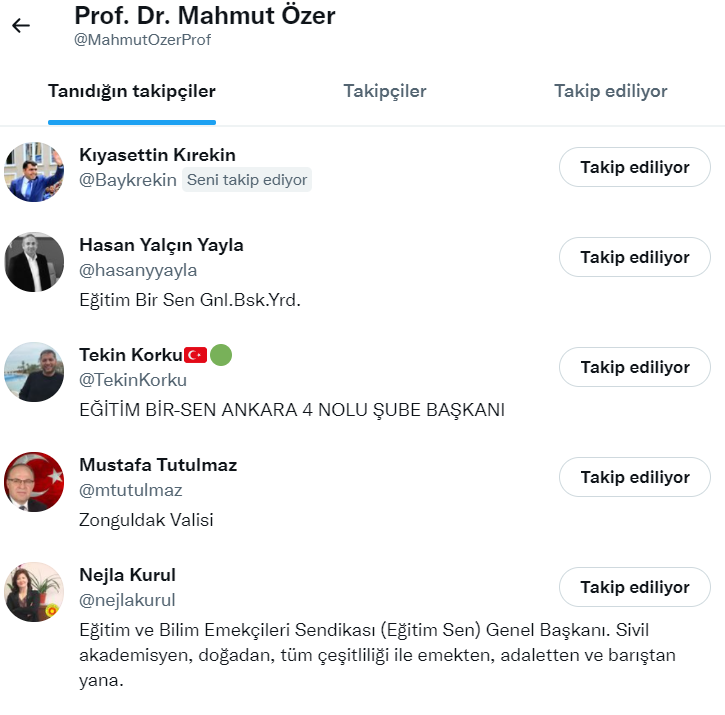Tap Takip ediliyor button beside Tekin Korku
Image resolution: width=725 pixels, height=715 pixels.
click(634, 367)
